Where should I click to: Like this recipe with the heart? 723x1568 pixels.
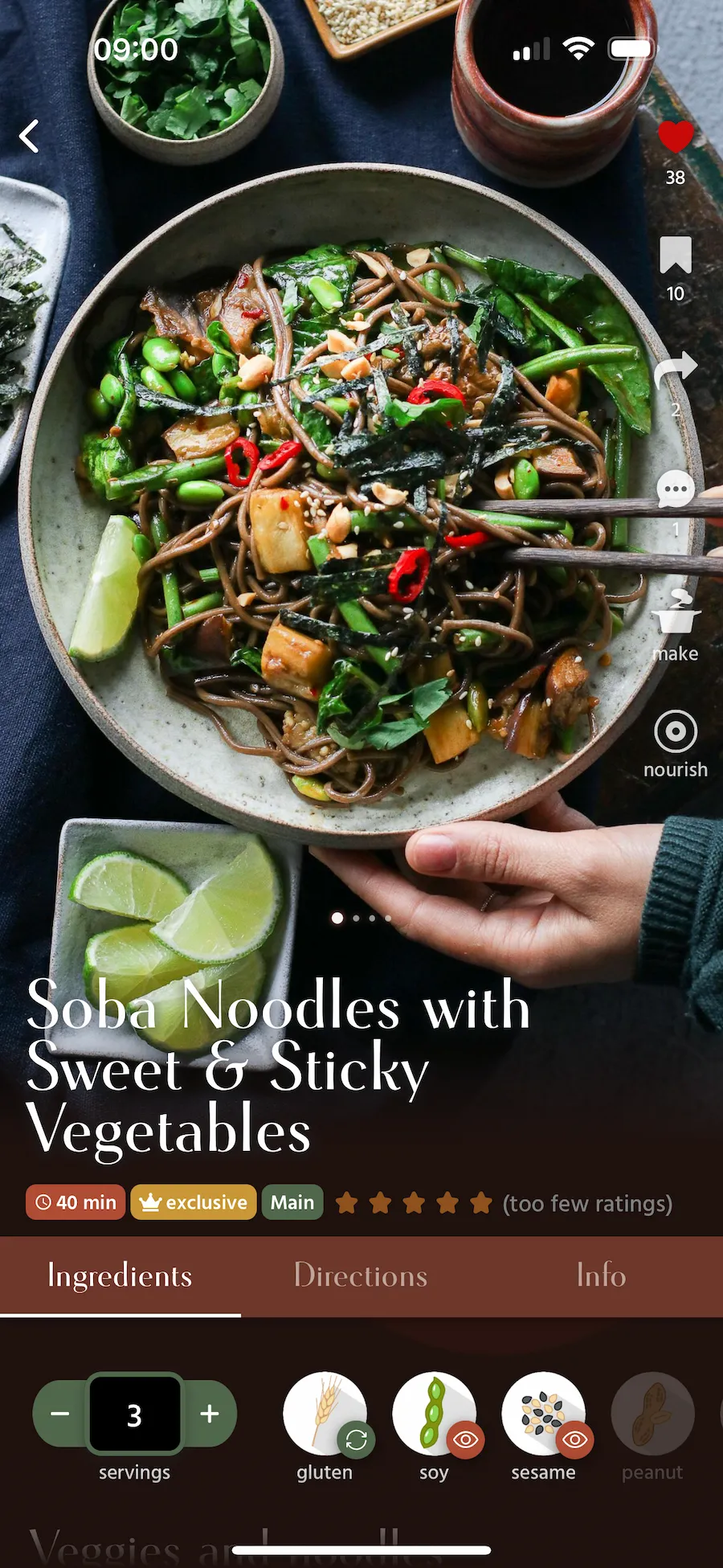coord(675,137)
